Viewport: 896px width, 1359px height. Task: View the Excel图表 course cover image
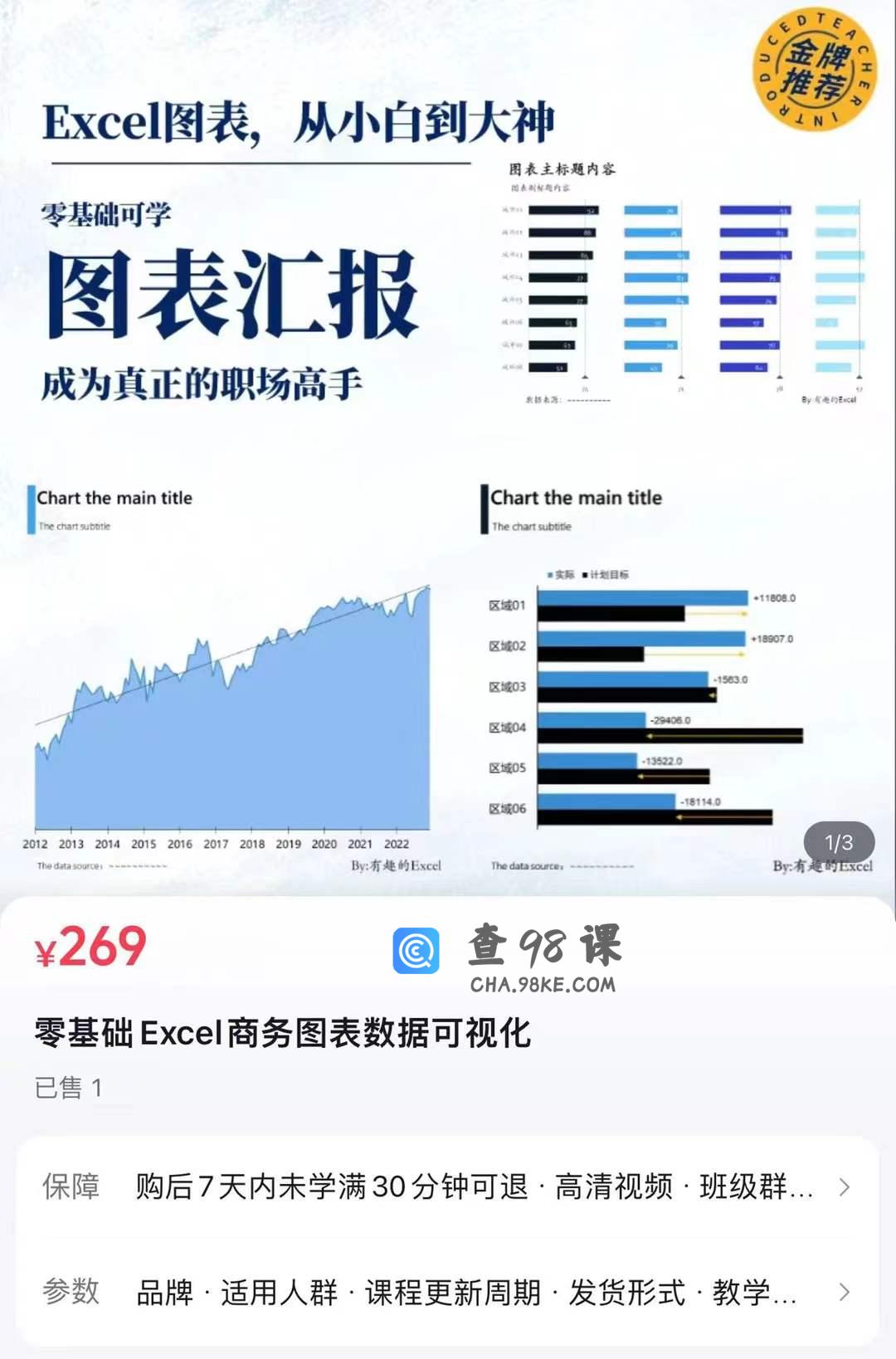pos(448,448)
